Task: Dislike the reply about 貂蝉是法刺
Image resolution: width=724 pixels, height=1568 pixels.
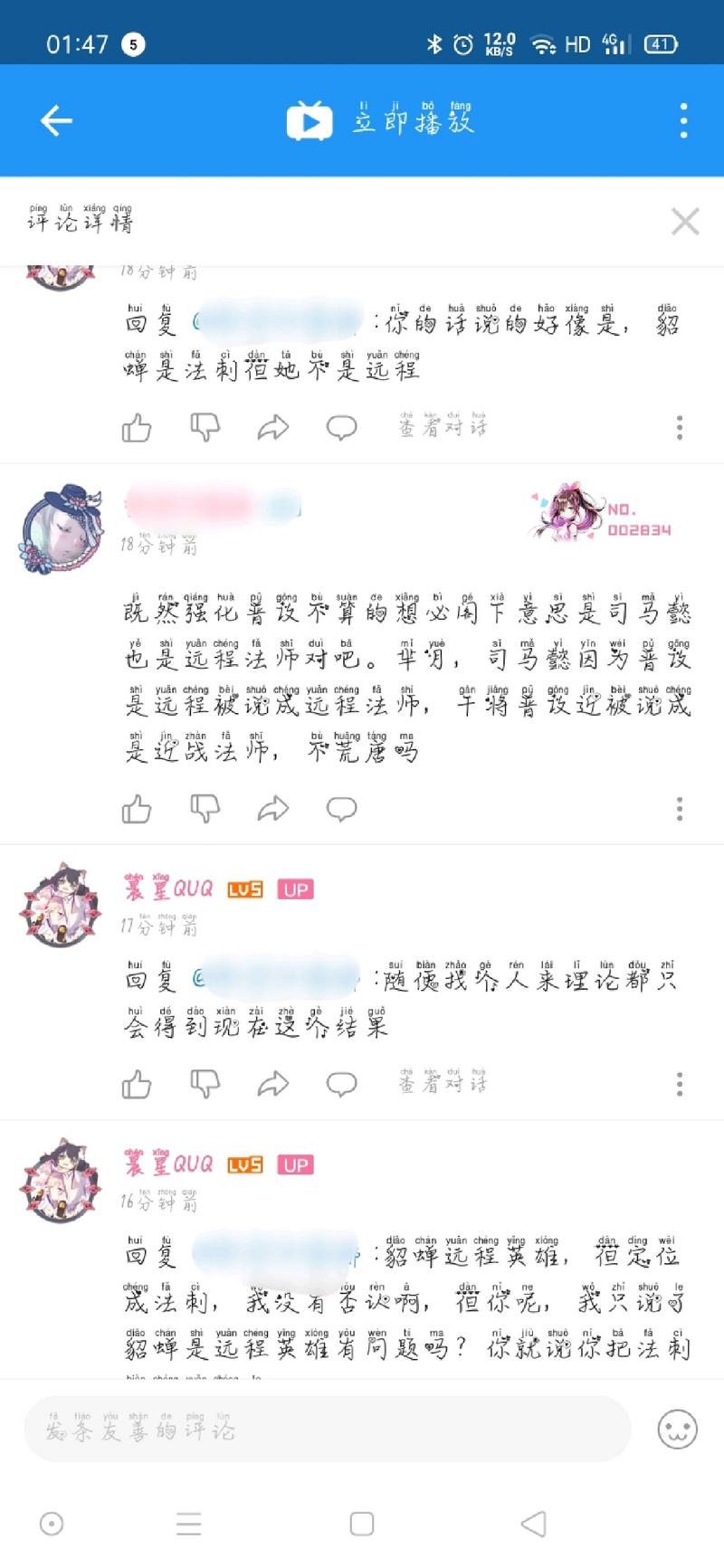Action: coord(205,427)
